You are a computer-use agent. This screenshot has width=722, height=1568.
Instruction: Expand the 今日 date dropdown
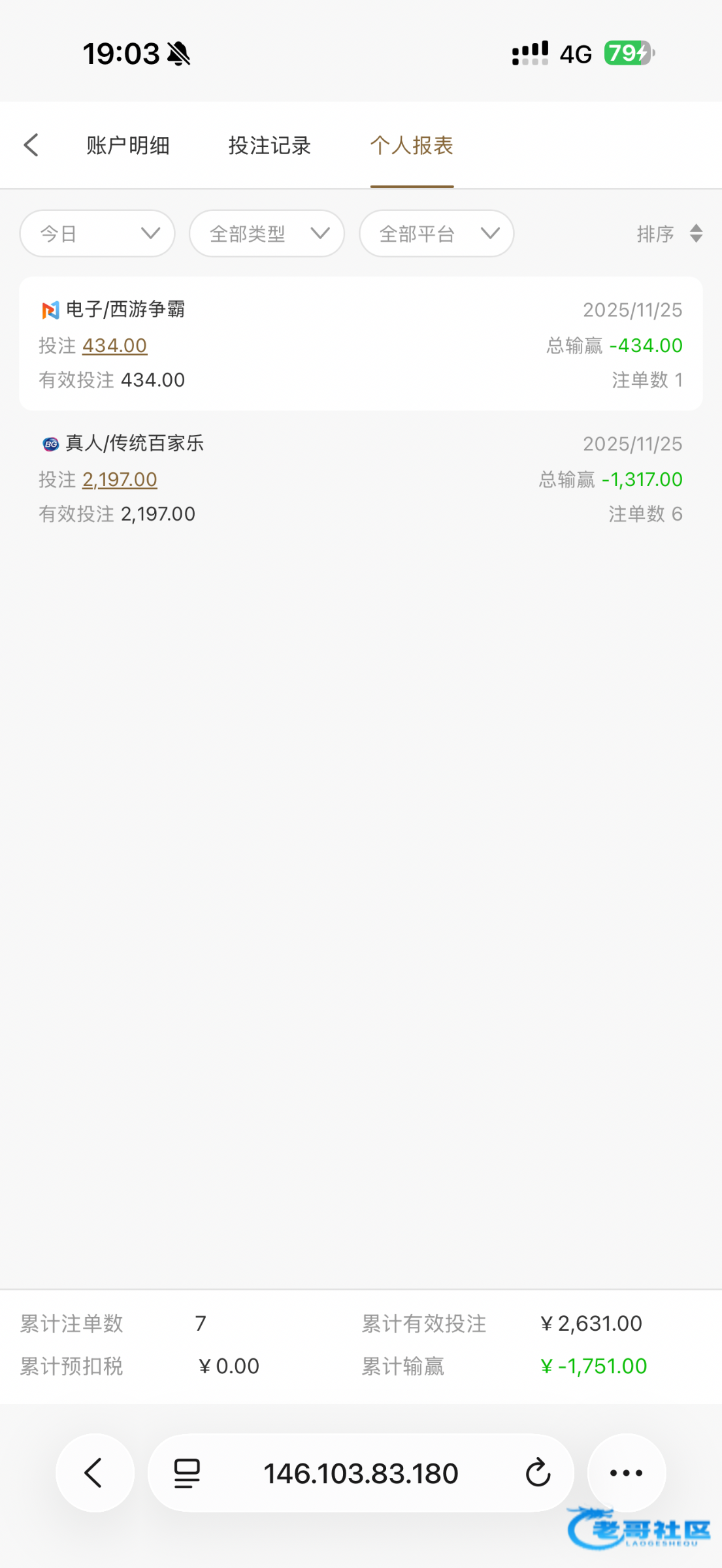(x=97, y=233)
